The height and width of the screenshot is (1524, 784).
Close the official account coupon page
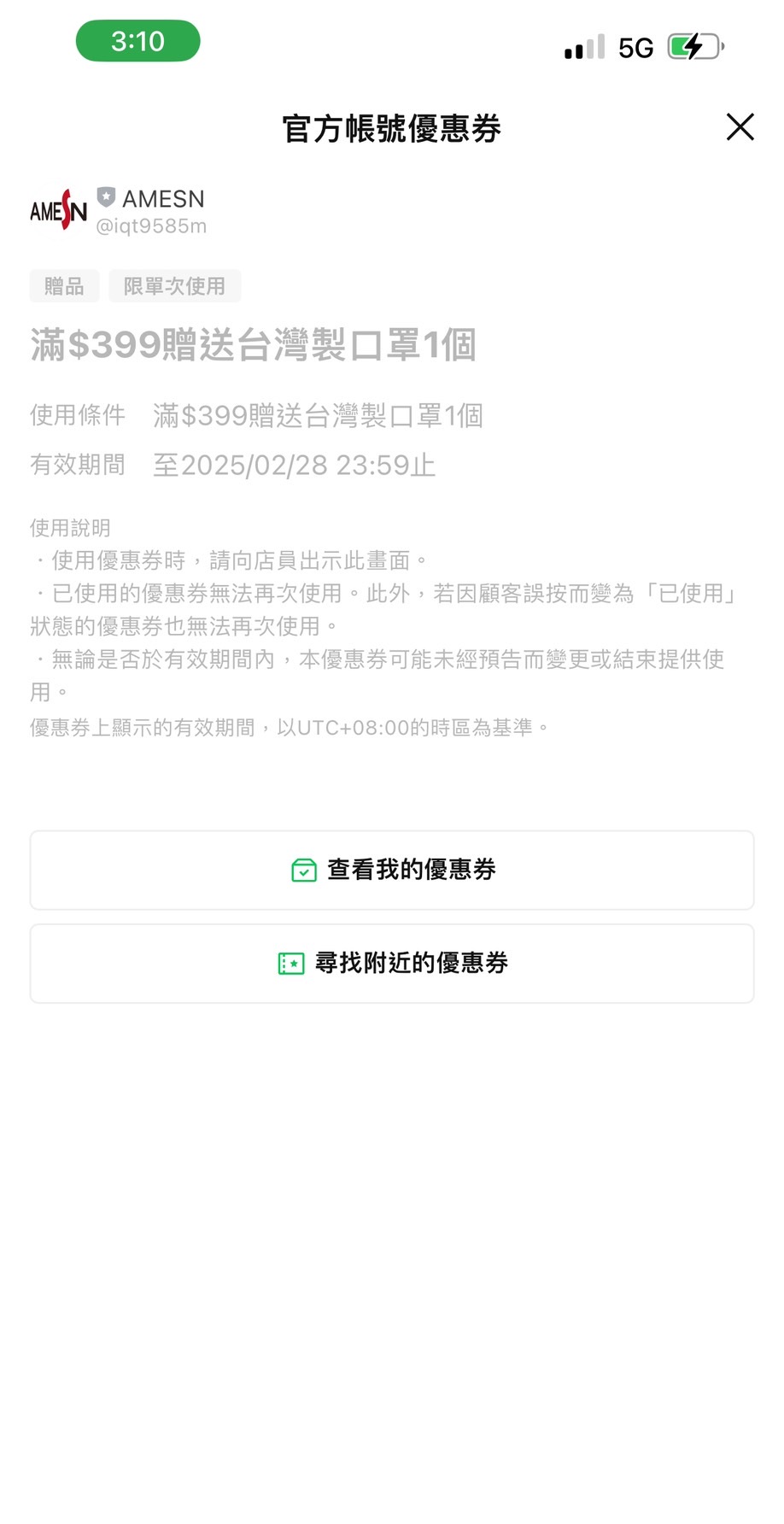point(740,126)
